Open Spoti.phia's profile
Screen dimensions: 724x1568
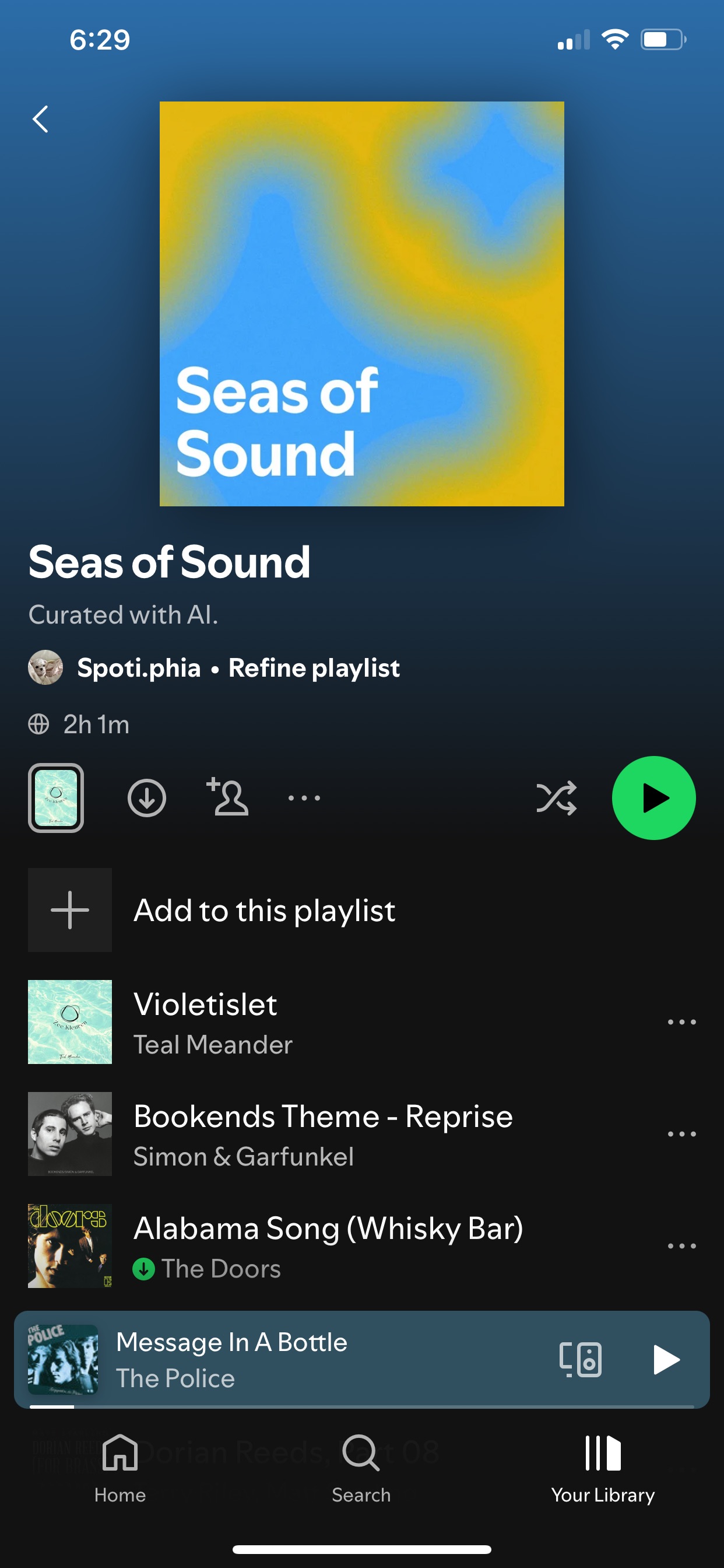pos(138,668)
